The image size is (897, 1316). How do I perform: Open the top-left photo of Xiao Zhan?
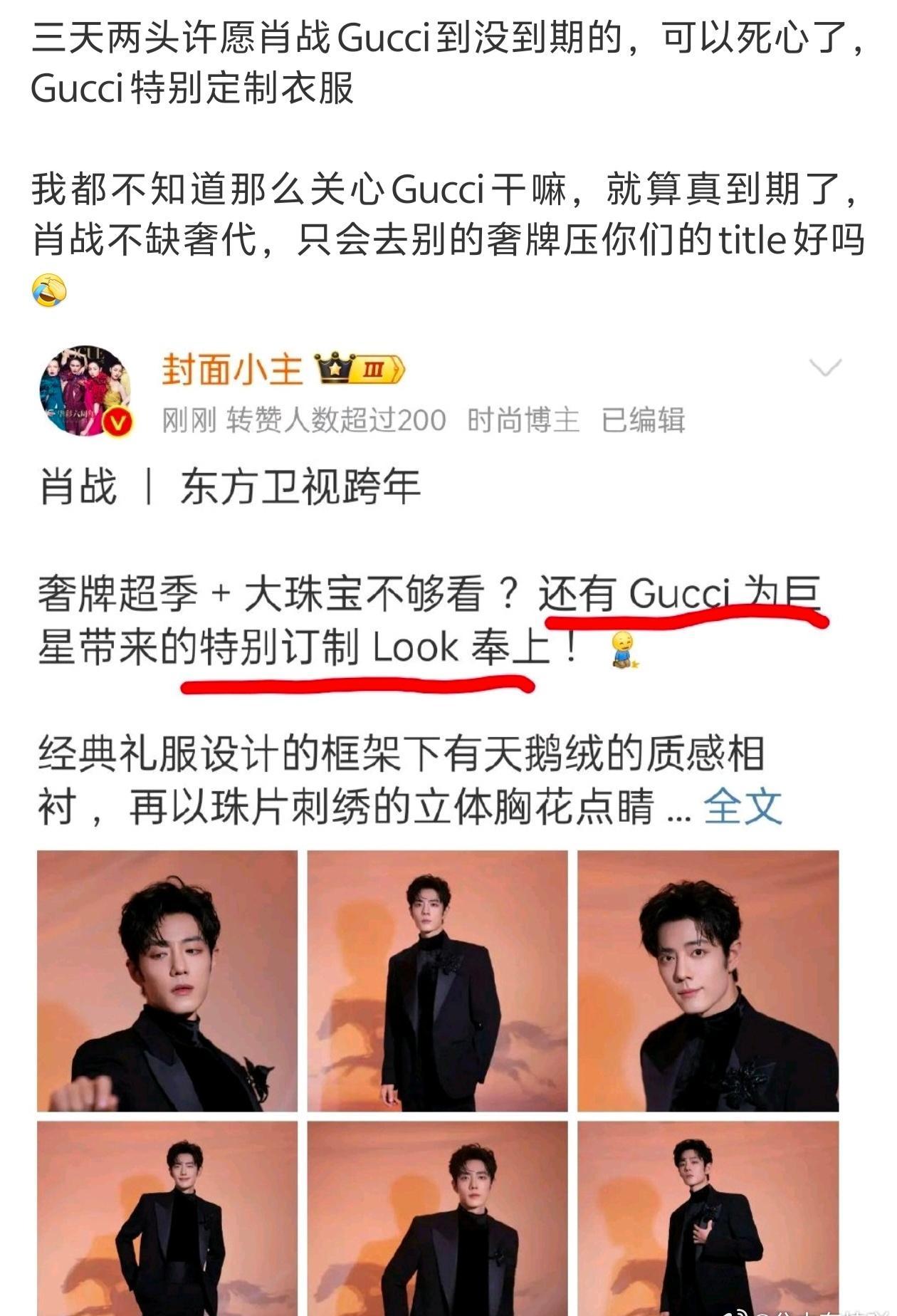167,981
